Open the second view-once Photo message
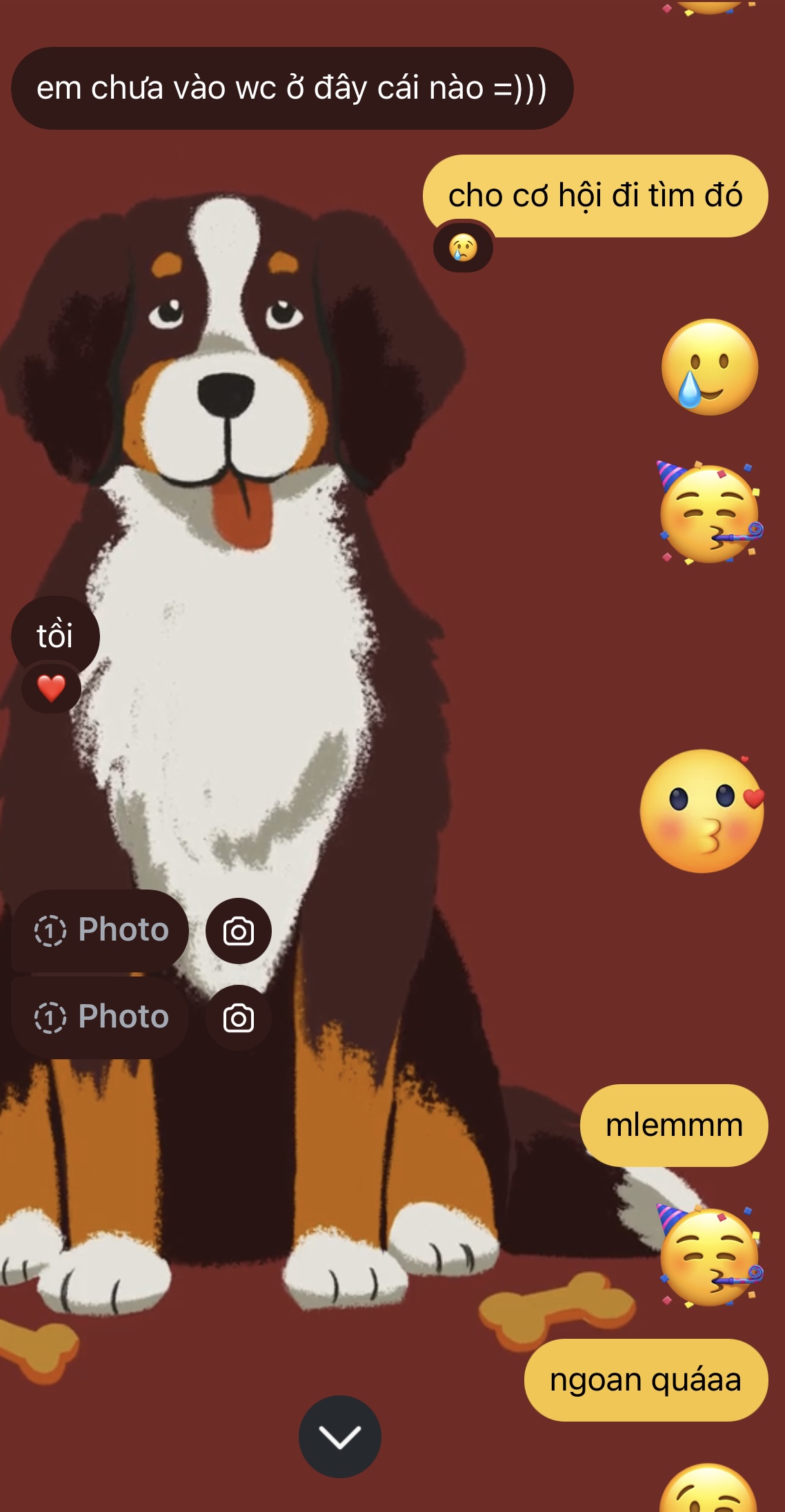Viewport: 785px width, 1512px height. (x=101, y=1017)
